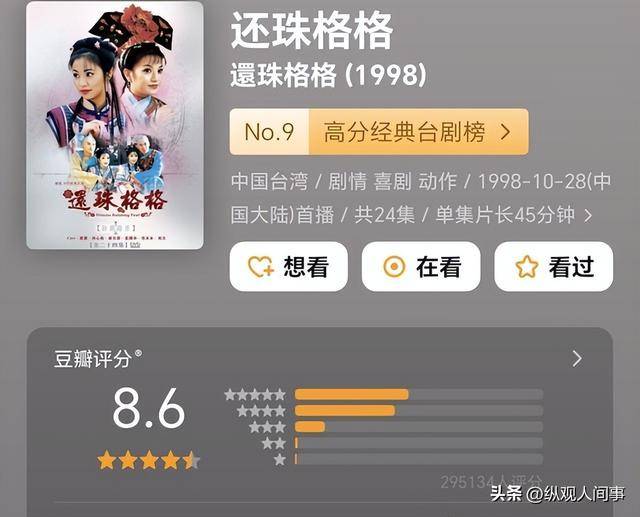
Task: Open the 还珠格格 poster image
Action: coord(114,125)
